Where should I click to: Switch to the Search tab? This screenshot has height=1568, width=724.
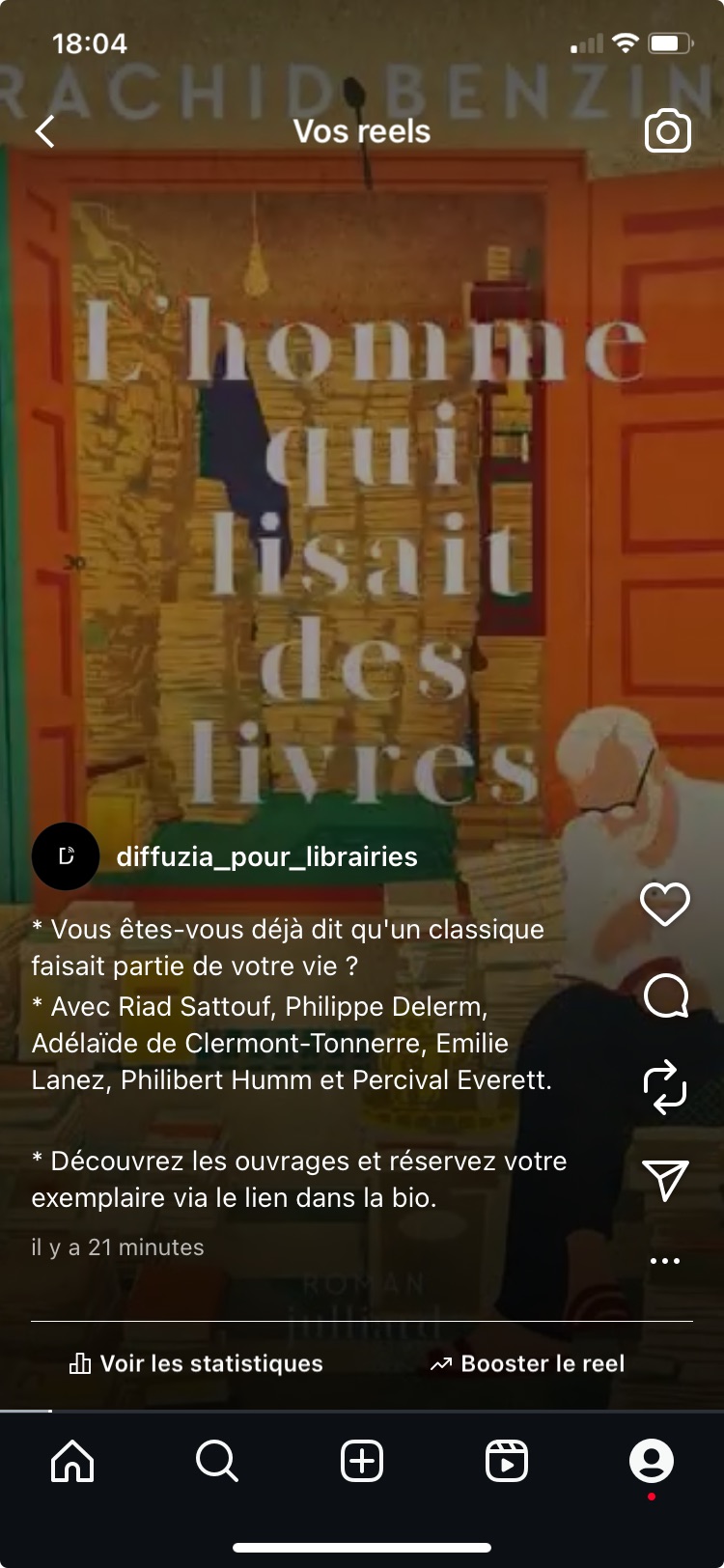click(217, 1461)
